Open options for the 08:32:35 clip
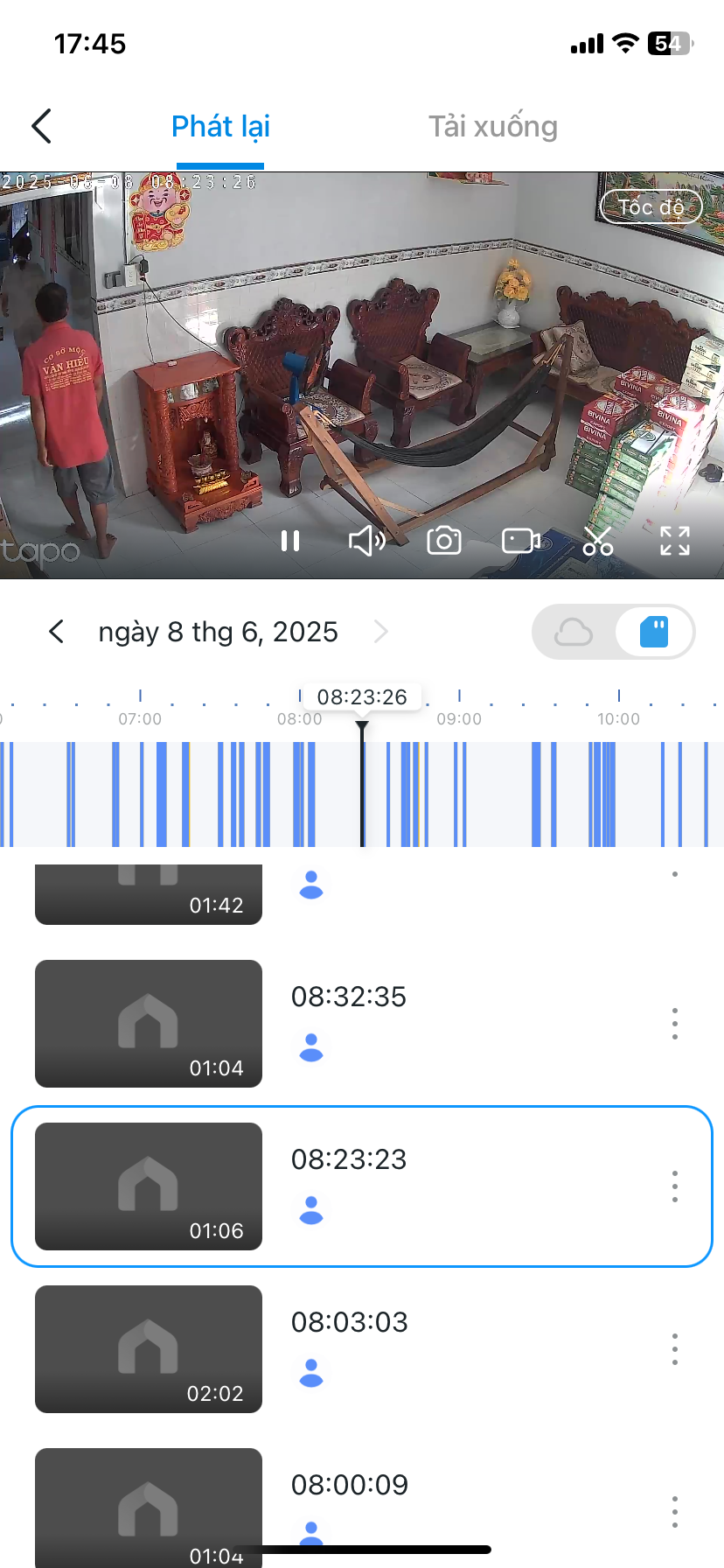The image size is (724, 1568). (675, 1024)
